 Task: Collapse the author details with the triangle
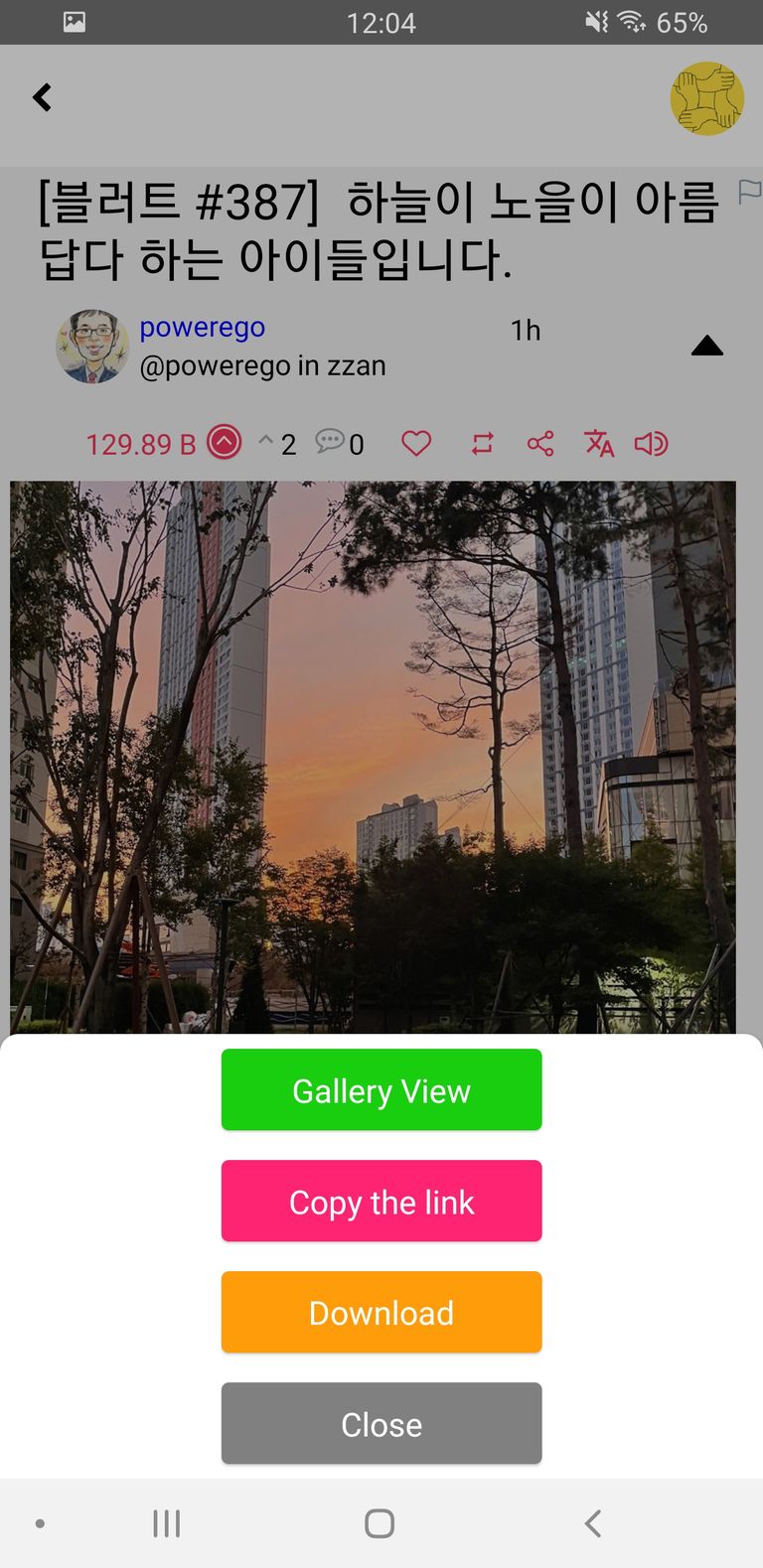(706, 346)
